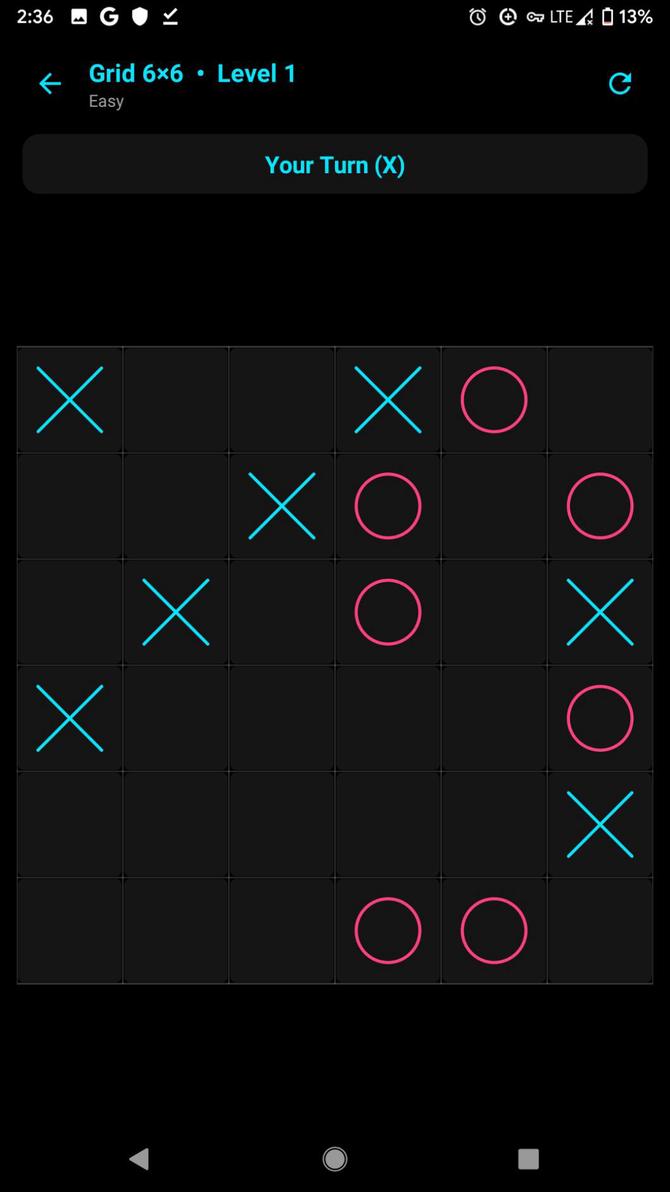Viewport: 670px width, 1192px height.
Task: Mark the empty cell at row 1, column 2
Action: click(x=176, y=400)
